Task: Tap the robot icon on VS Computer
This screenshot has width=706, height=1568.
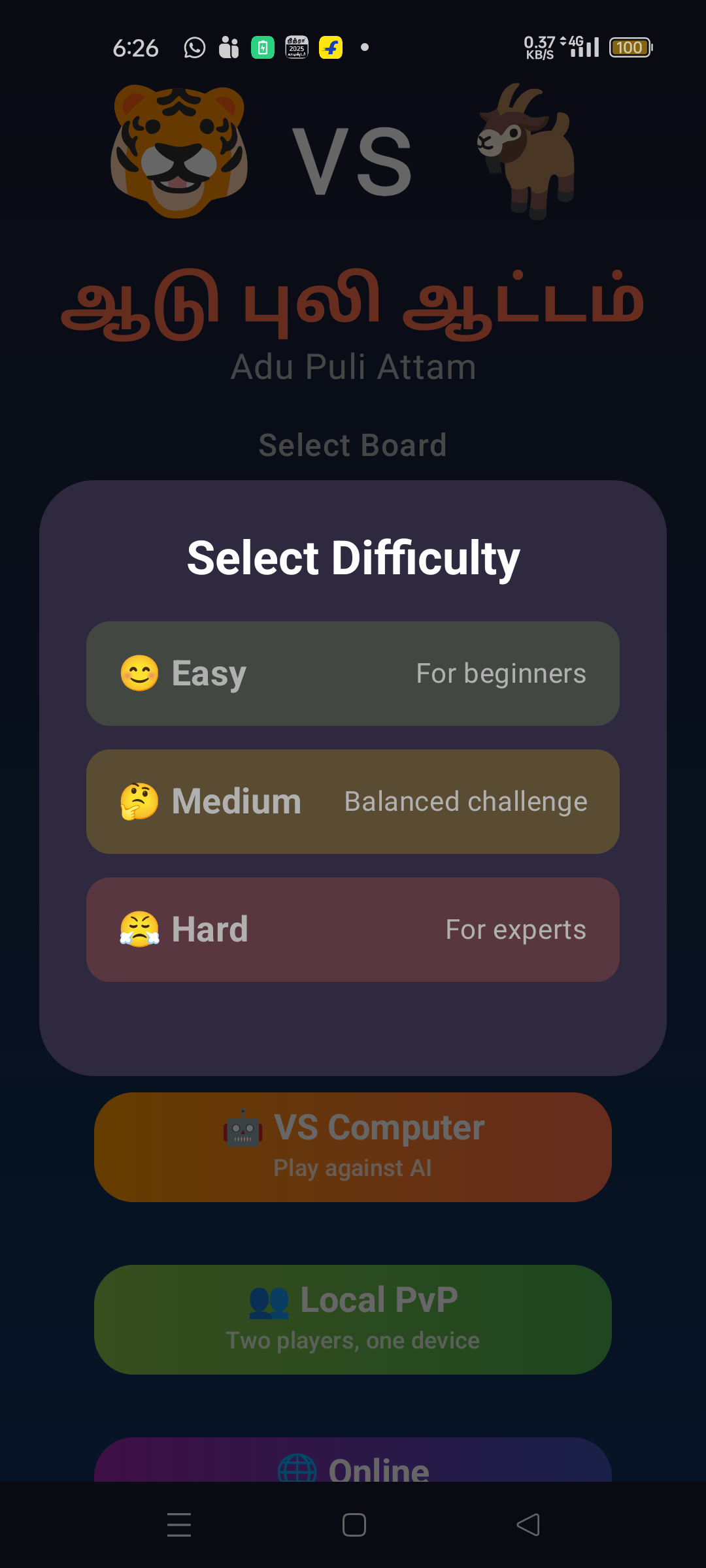Action: tap(243, 1126)
